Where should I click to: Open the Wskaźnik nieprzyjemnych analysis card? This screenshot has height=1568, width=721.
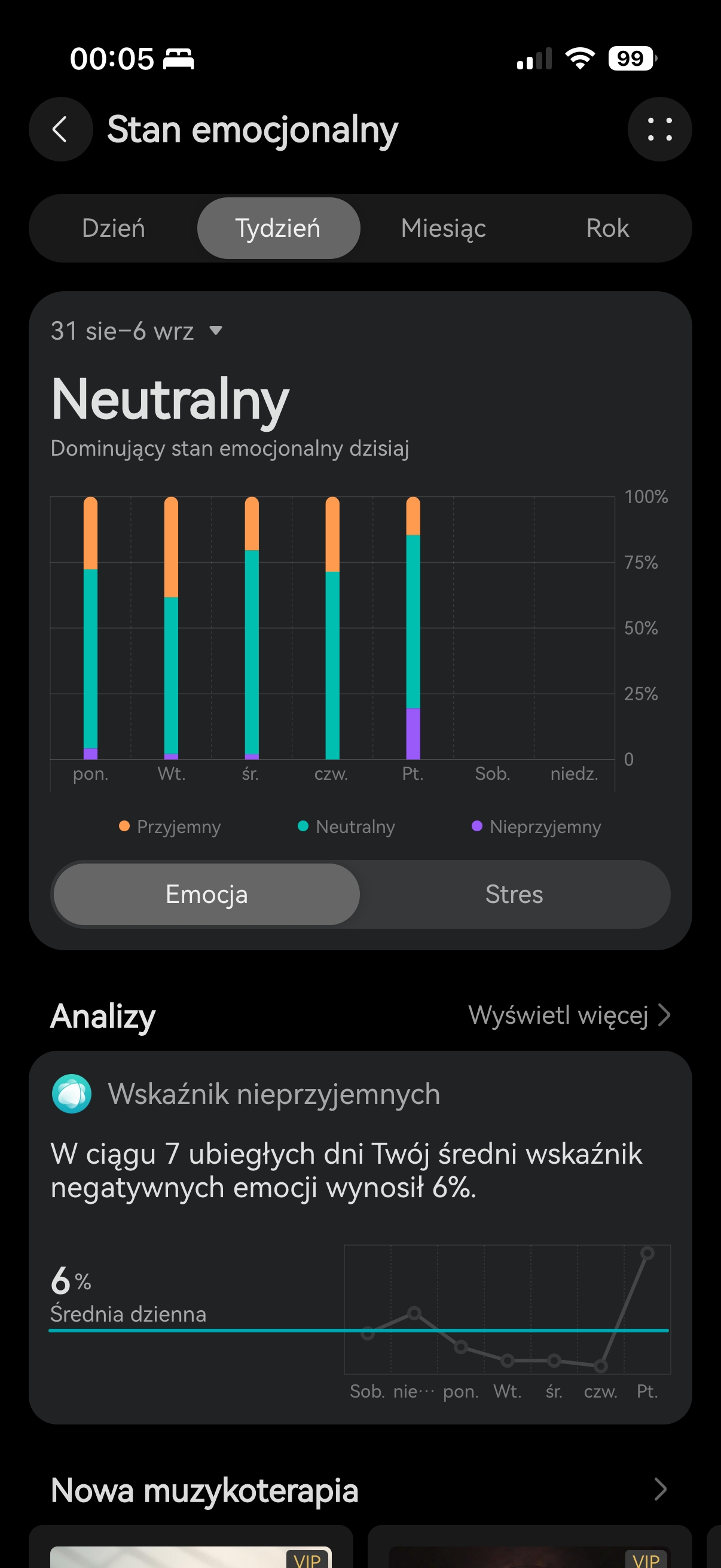pos(360,1237)
